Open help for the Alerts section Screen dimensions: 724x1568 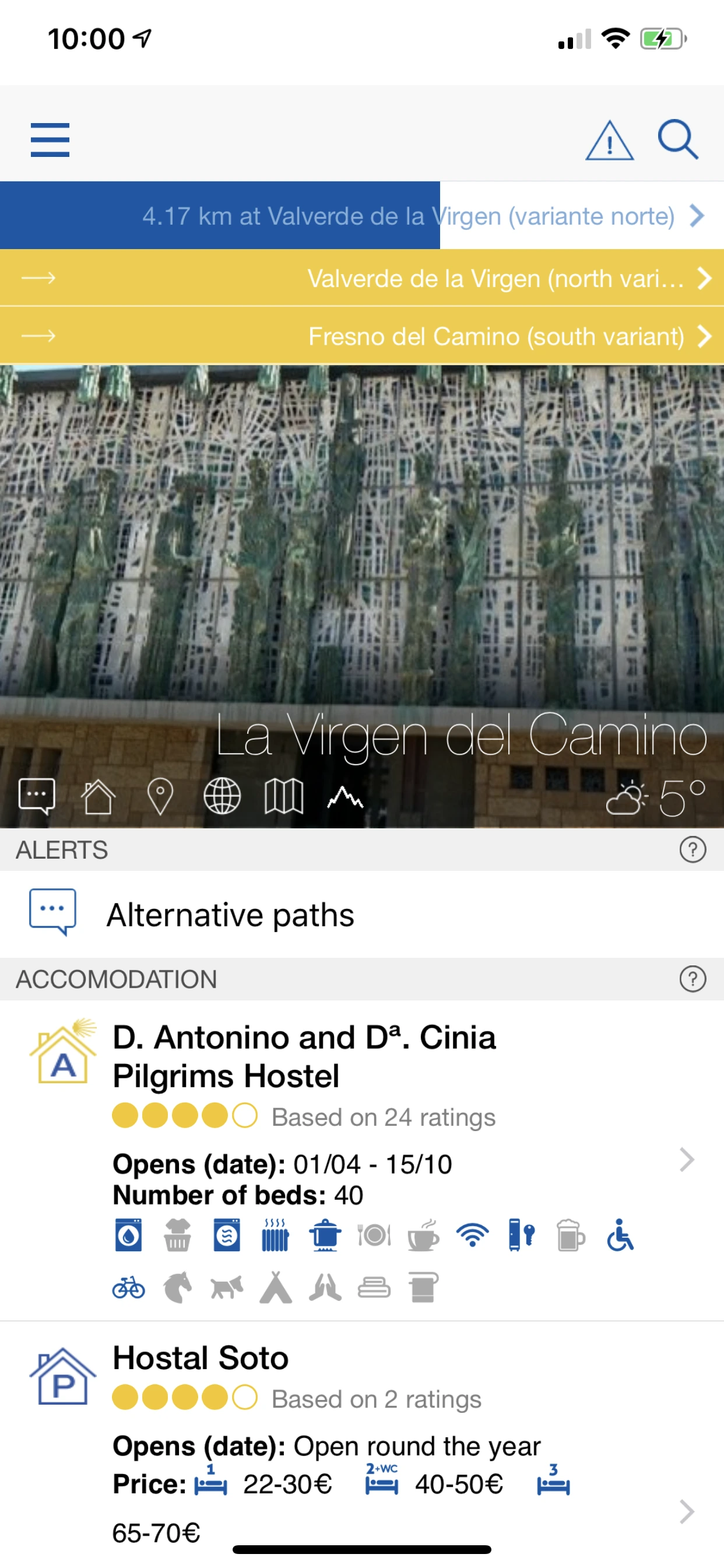(693, 850)
